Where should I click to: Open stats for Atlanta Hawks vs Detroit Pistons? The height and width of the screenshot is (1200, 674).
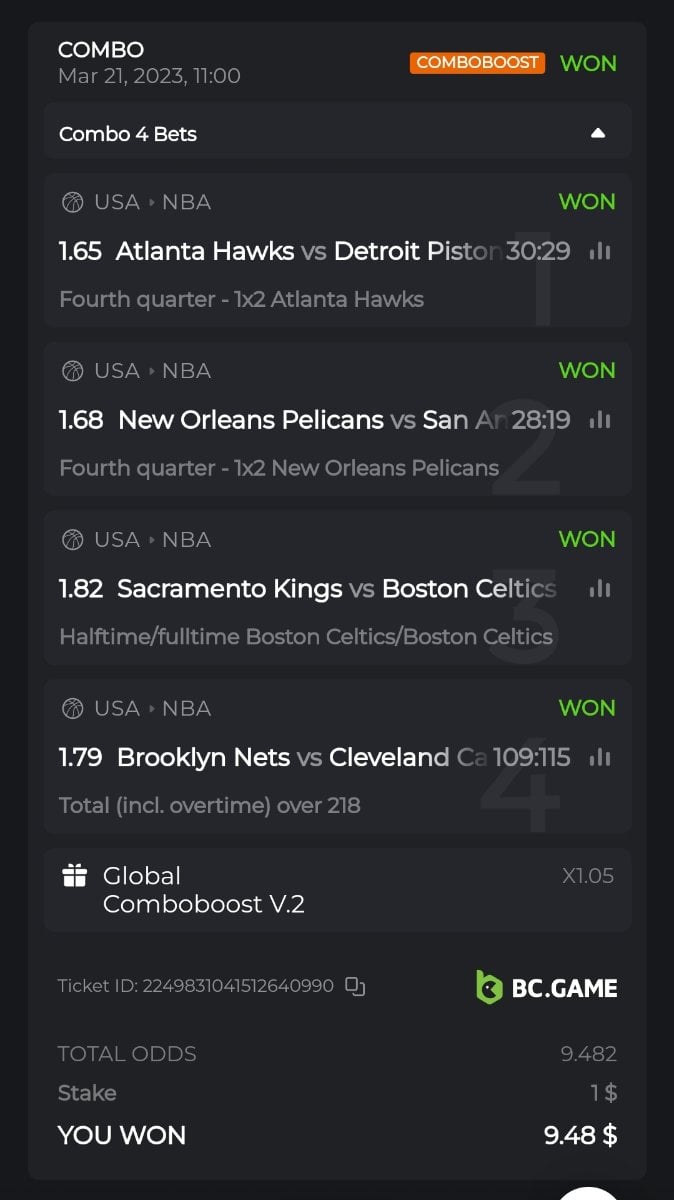[600, 251]
